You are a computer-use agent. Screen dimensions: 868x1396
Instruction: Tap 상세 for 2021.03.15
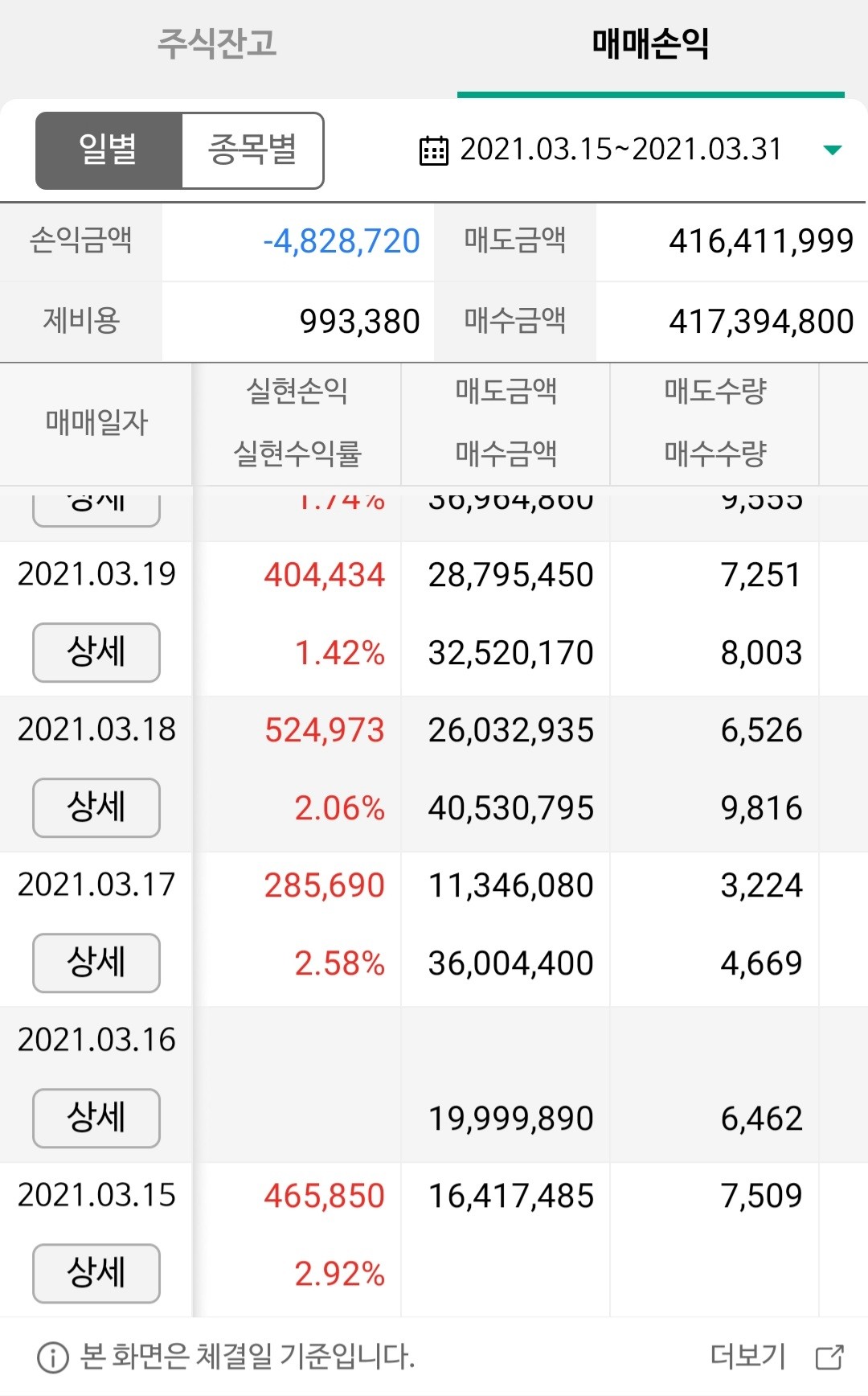96,1273
